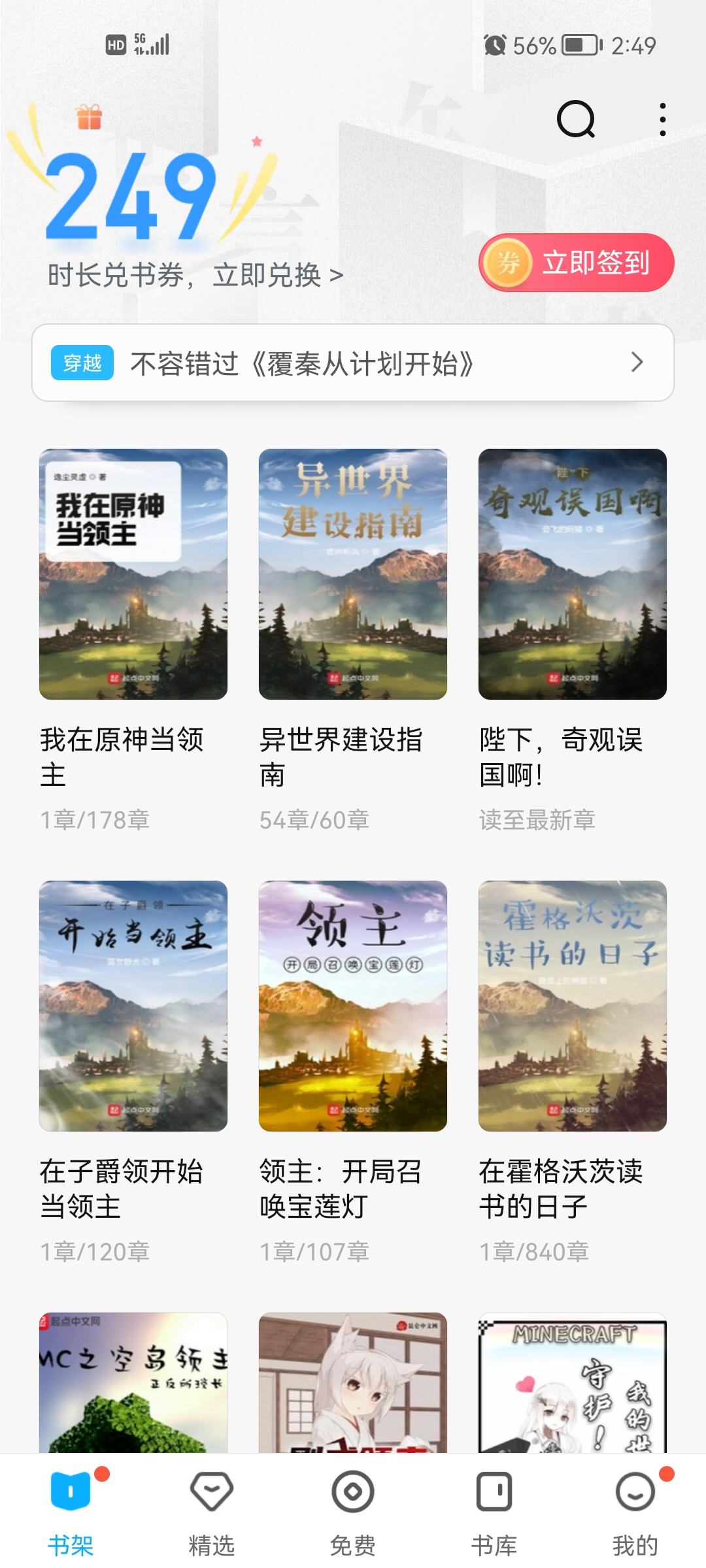Open the 时长兑书券 立即兑换 link
Screen dimensions: 706x1568
tap(195, 275)
